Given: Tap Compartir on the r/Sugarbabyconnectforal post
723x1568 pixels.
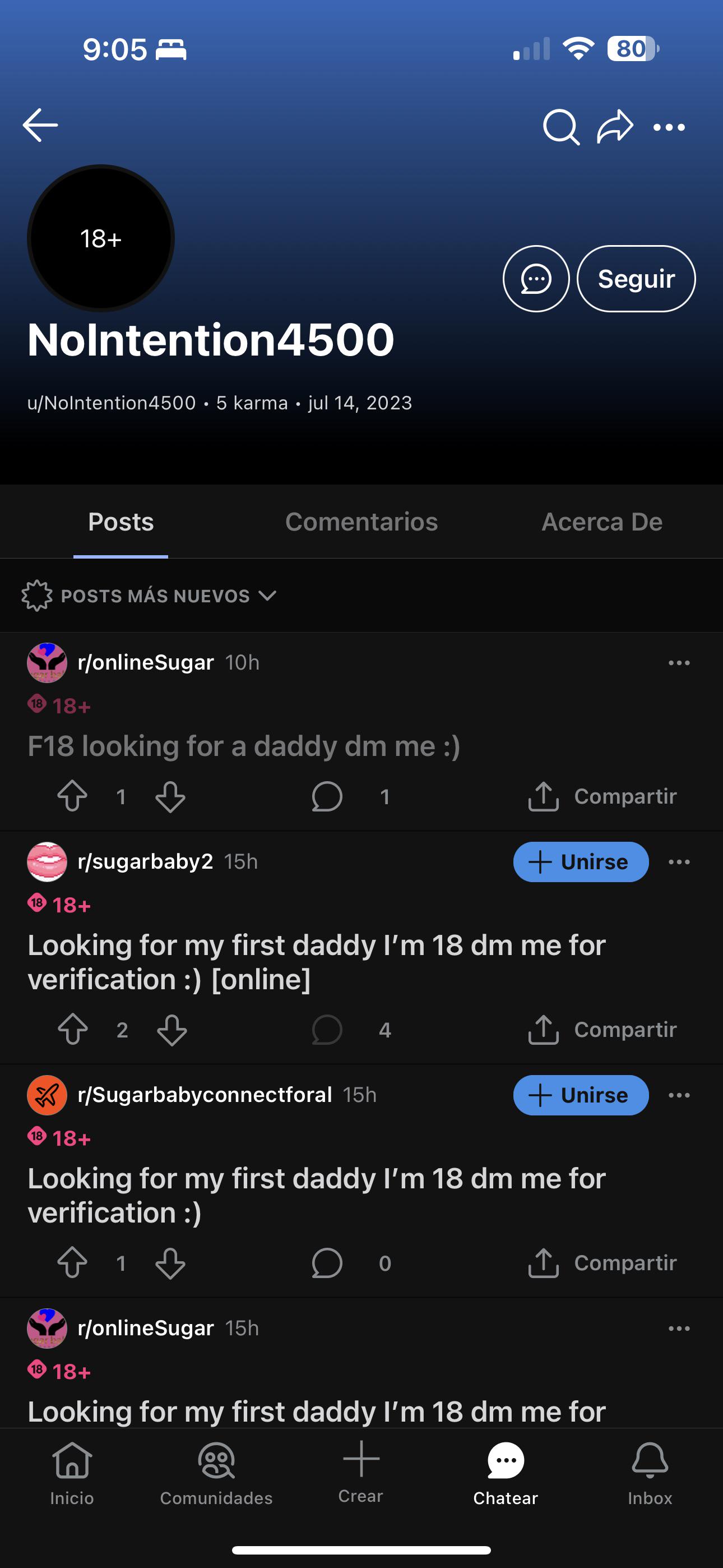Looking at the screenshot, I should pos(602,1263).
